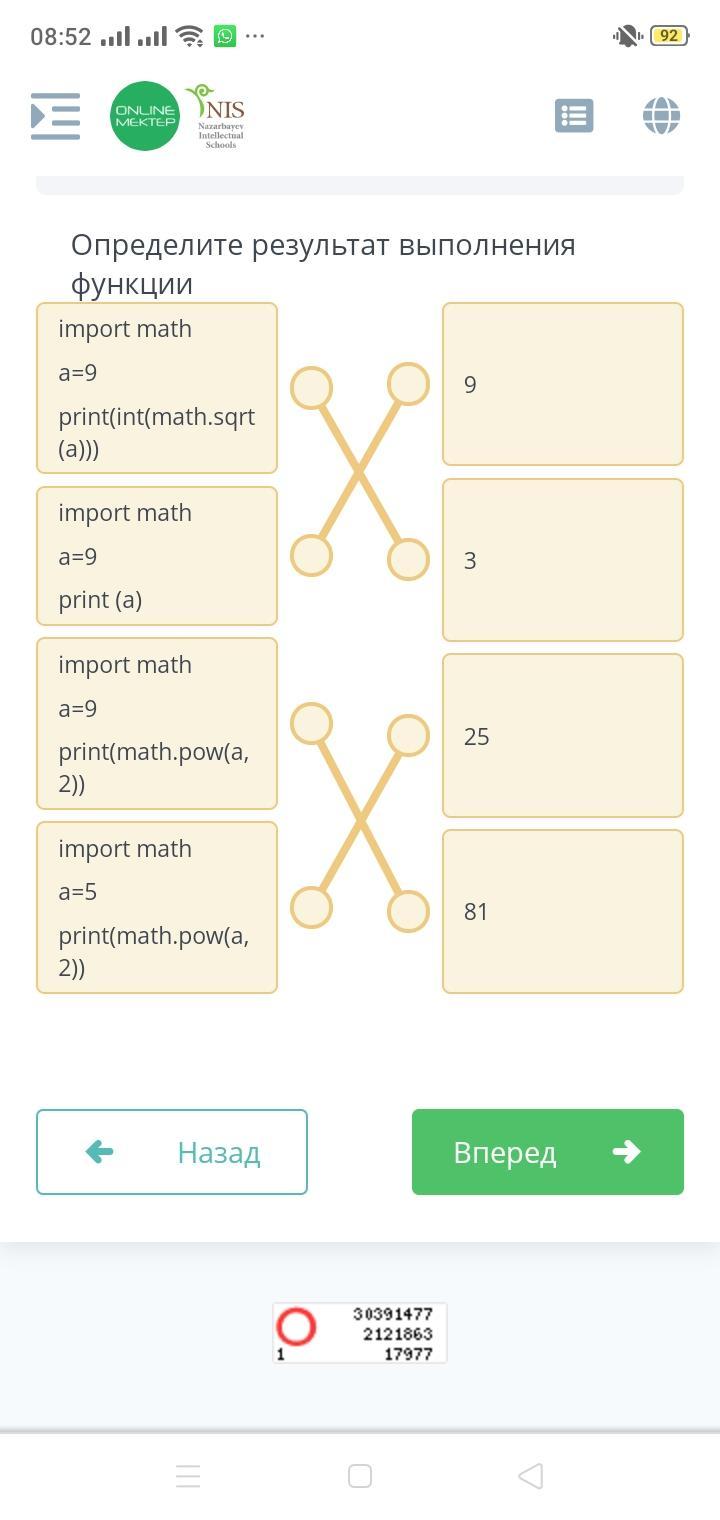Open the task list icon

pos(574,116)
